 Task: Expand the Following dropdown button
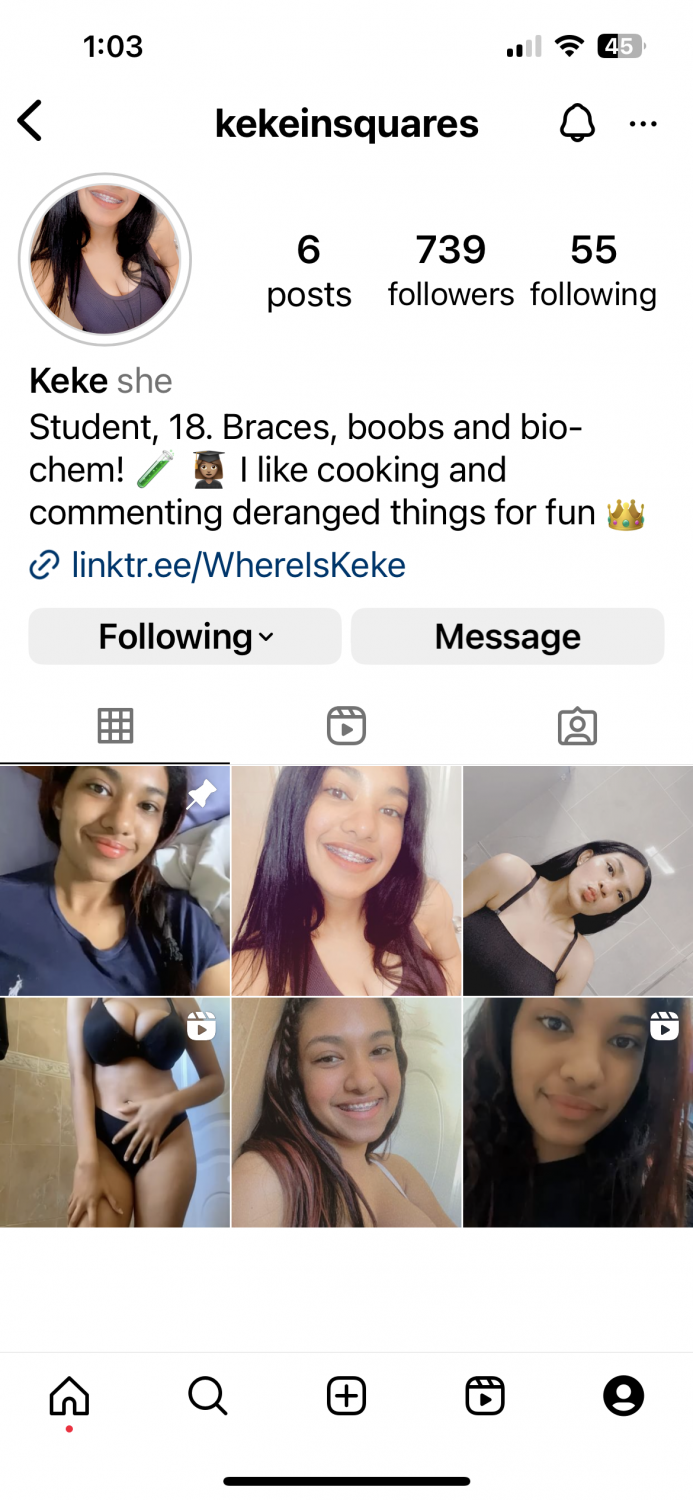(185, 636)
